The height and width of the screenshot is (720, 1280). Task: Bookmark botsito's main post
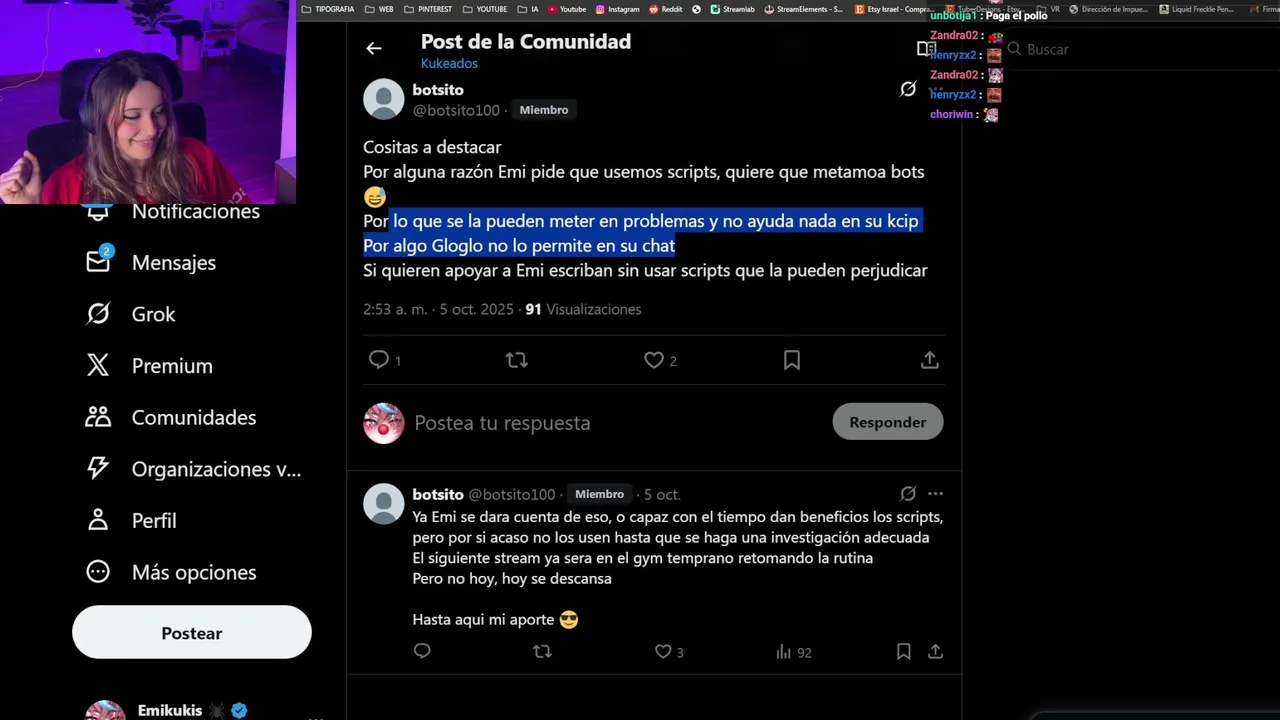coord(791,360)
